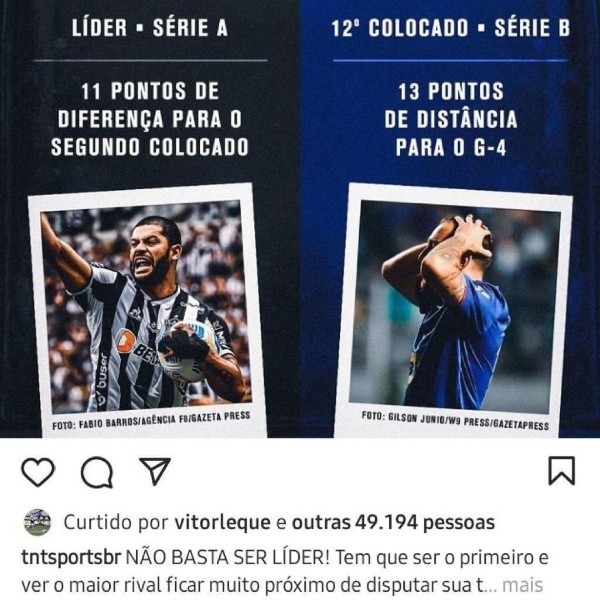Open the Líder vs 12º Colocado post image

pos(300,220)
